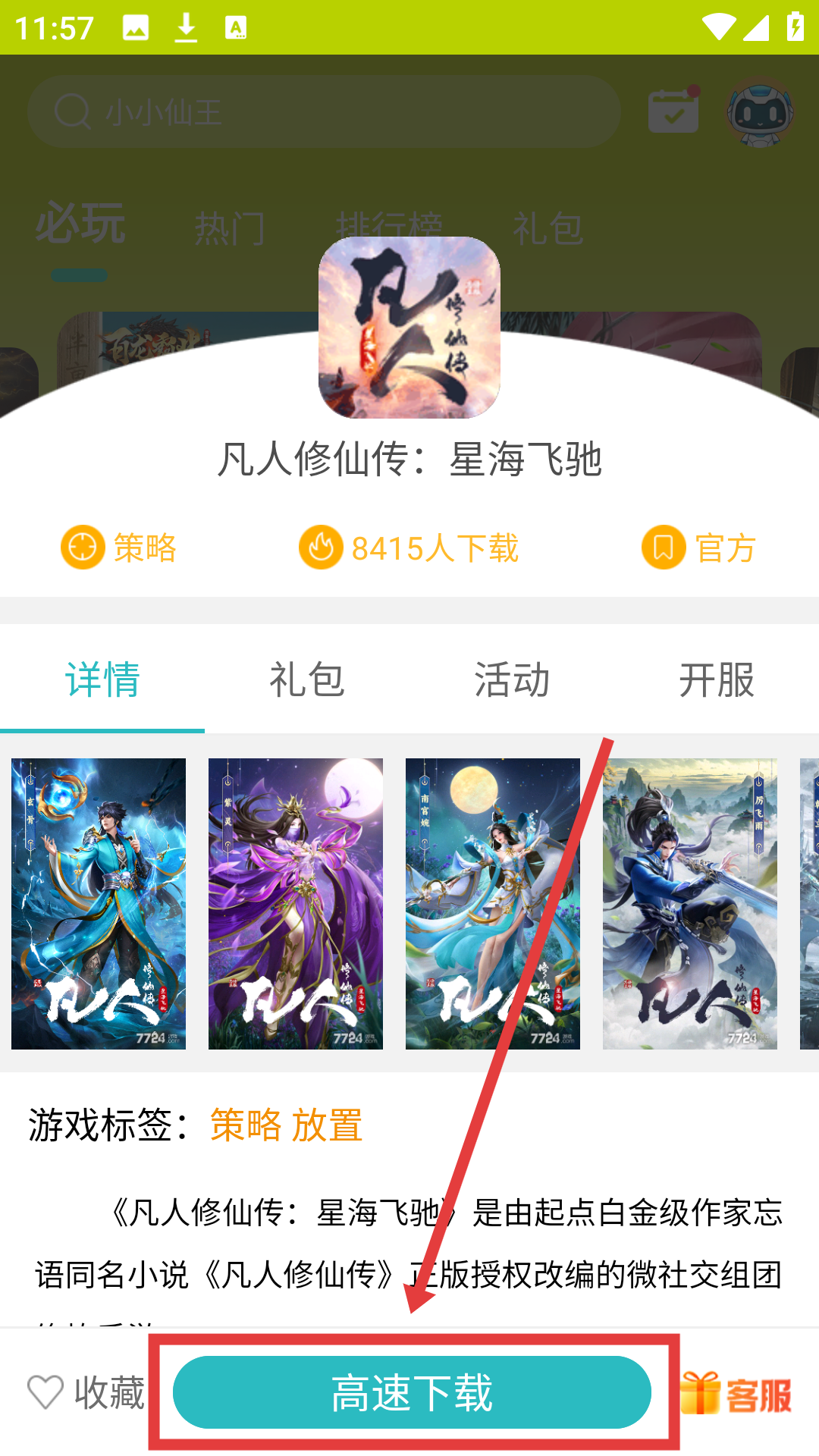Image resolution: width=819 pixels, height=1456 pixels.
Task: Open the purple 紫灵 character screenshot
Action: 296,903
